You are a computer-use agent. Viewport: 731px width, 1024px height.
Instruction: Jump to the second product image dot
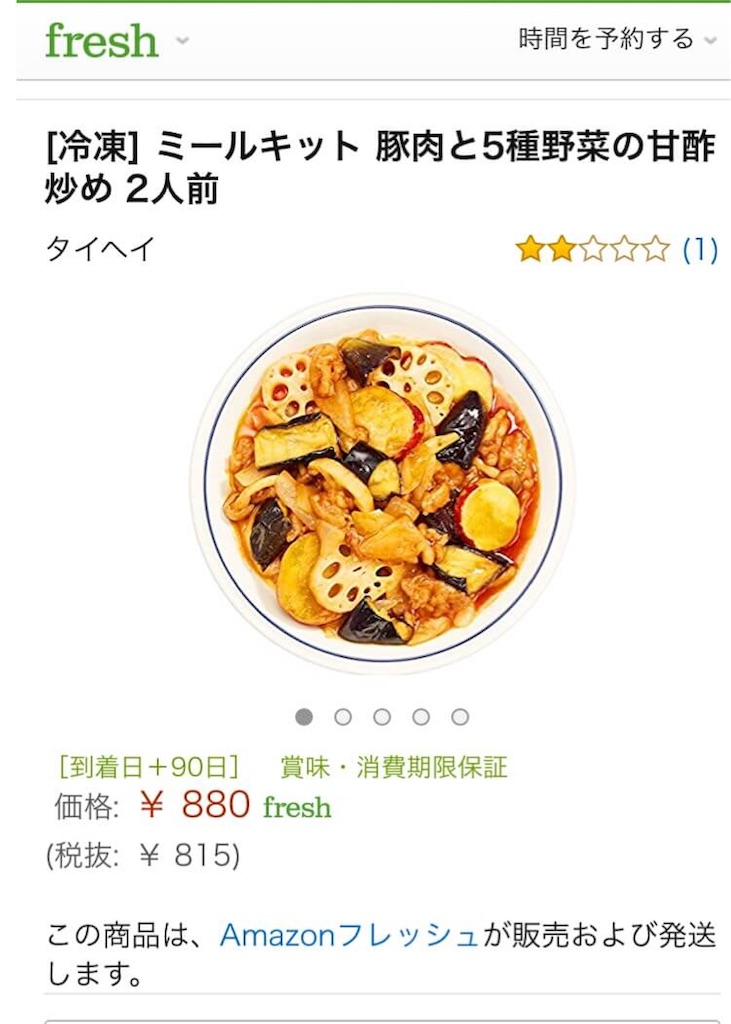pyautogui.click(x=343, y=717)
